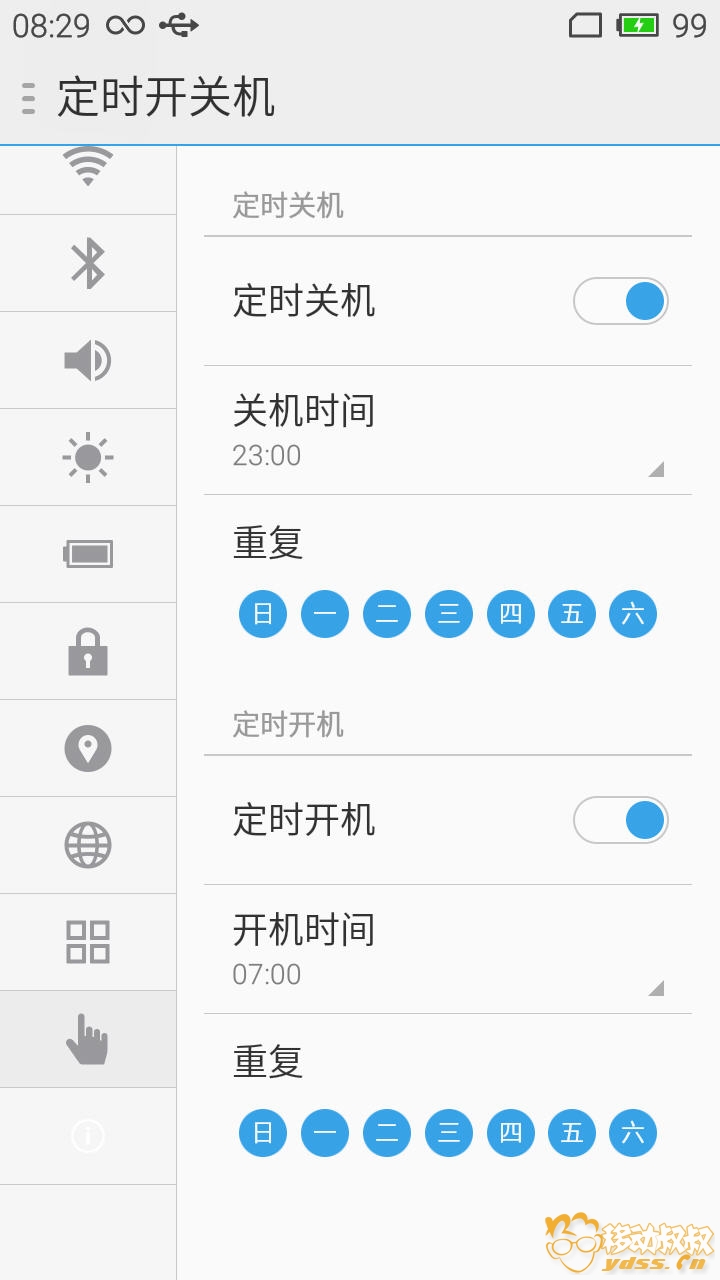Viewport: 720px width, 1280px height.
Task: Open the Wi-Fi settings section
Action: [88, 170]
